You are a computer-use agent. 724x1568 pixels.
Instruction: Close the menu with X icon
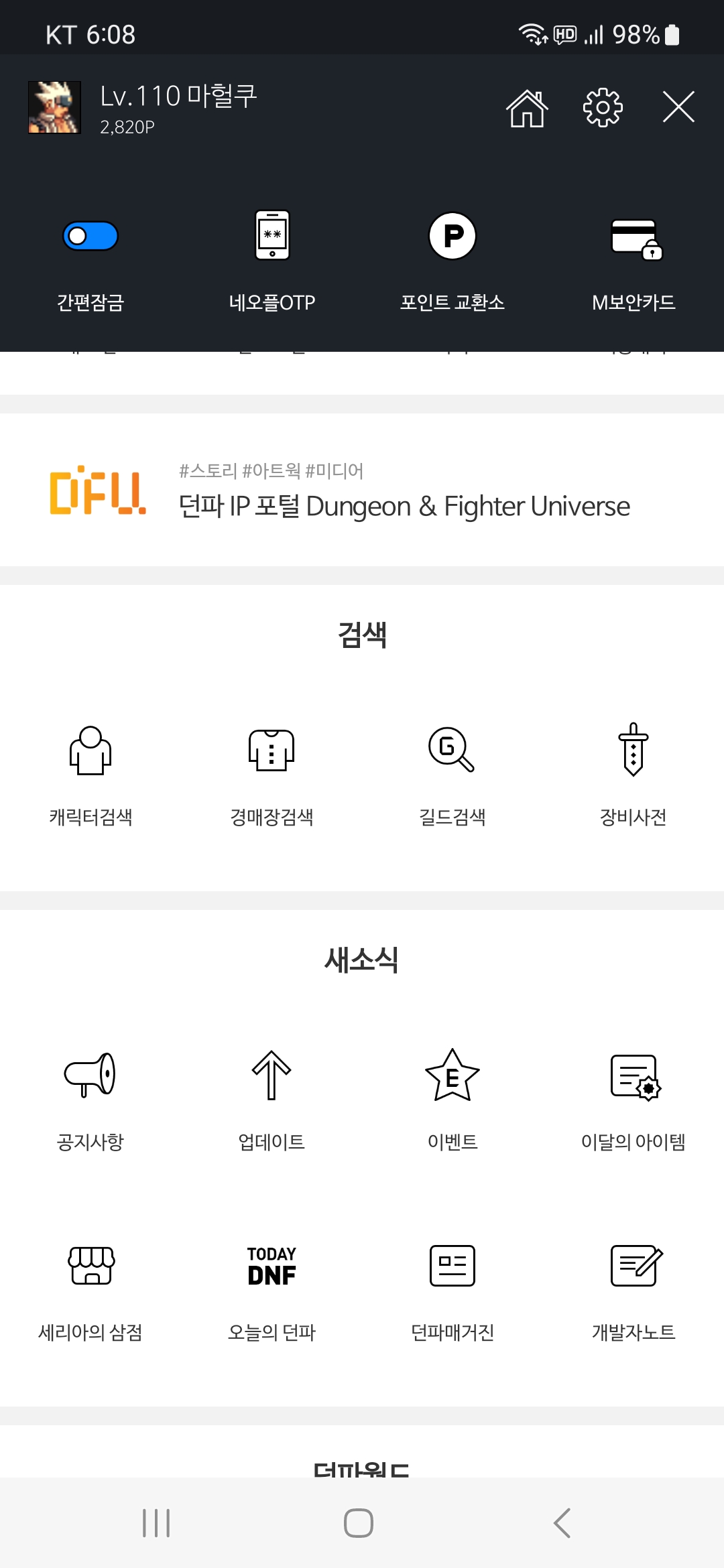[x=678, y=107]
